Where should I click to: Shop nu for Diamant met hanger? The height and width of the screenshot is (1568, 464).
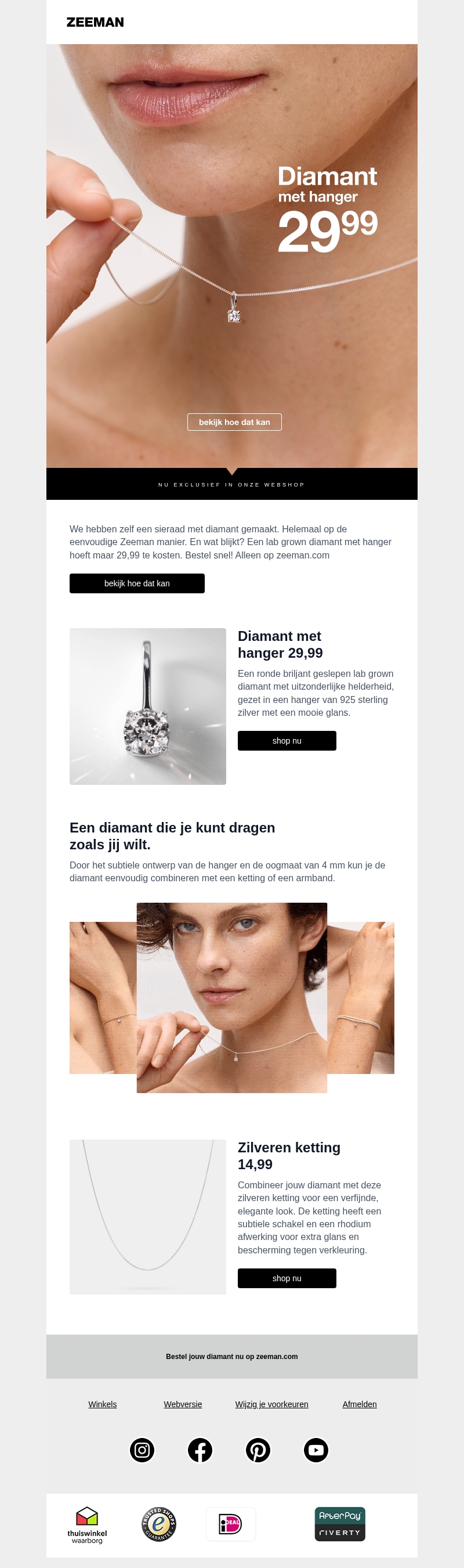click(287, 741)
